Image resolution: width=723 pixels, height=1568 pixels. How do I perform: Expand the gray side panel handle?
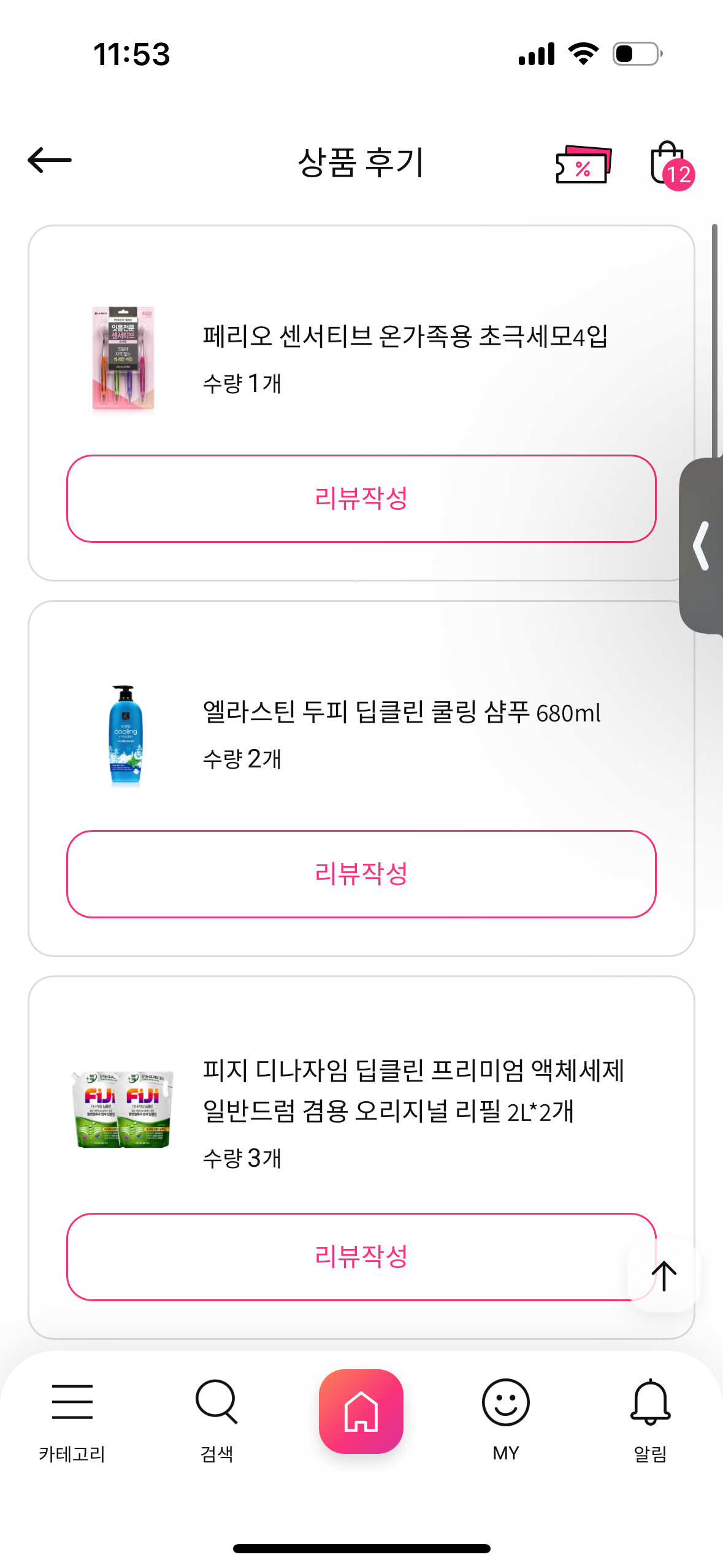(x=702, y=545)
